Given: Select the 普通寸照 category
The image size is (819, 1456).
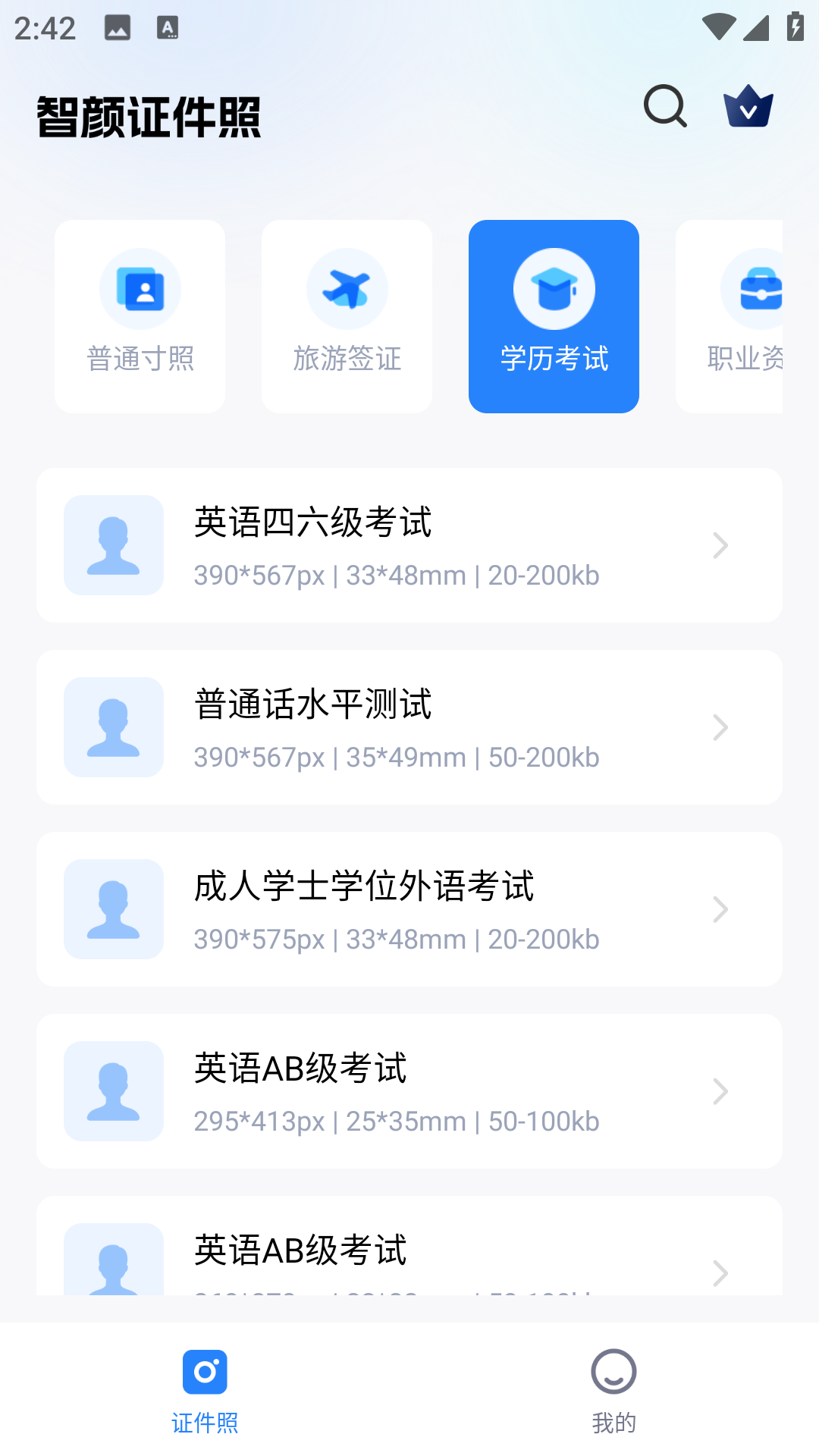Looking at the screenshot, I should coord(140,316).
